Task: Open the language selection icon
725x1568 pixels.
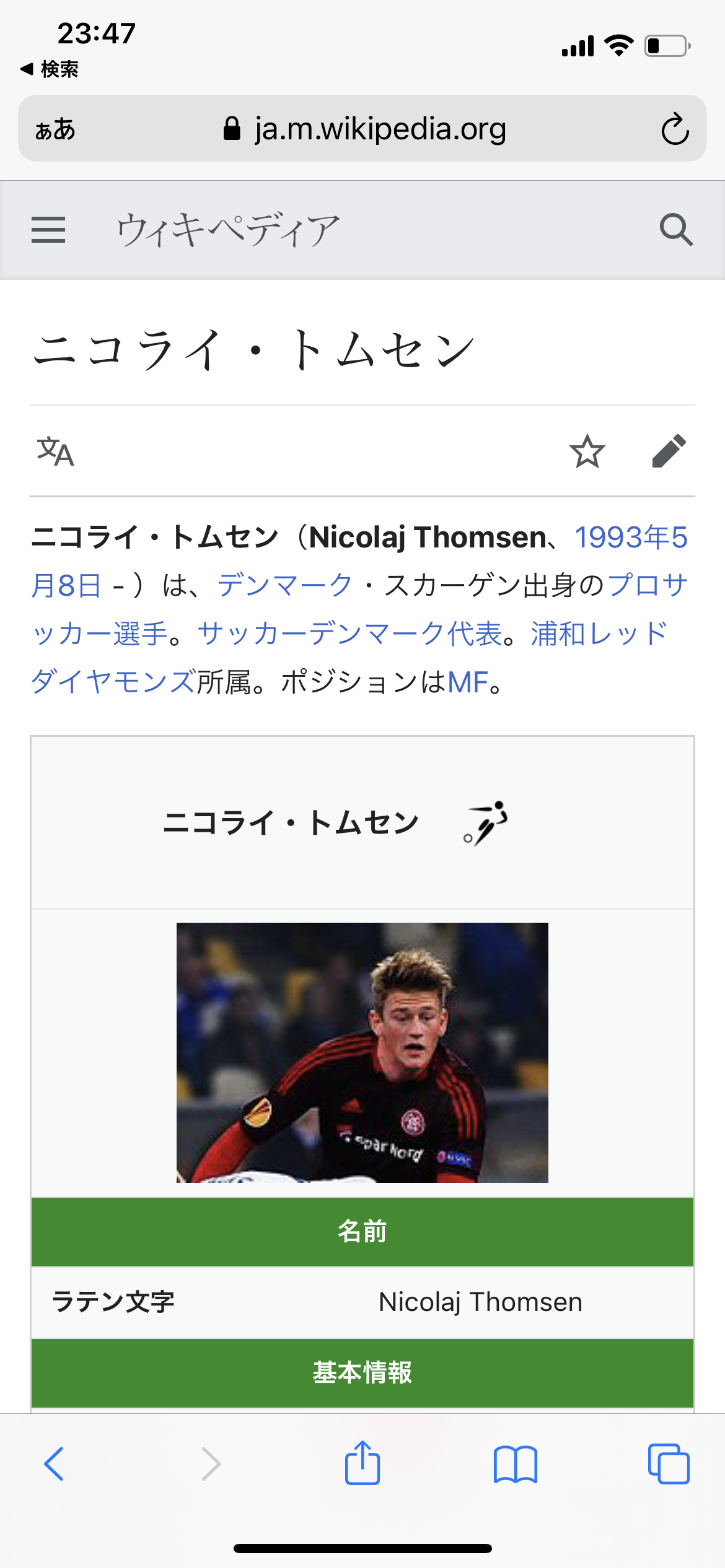Action: pyautogui.click(x=55, y=451)
